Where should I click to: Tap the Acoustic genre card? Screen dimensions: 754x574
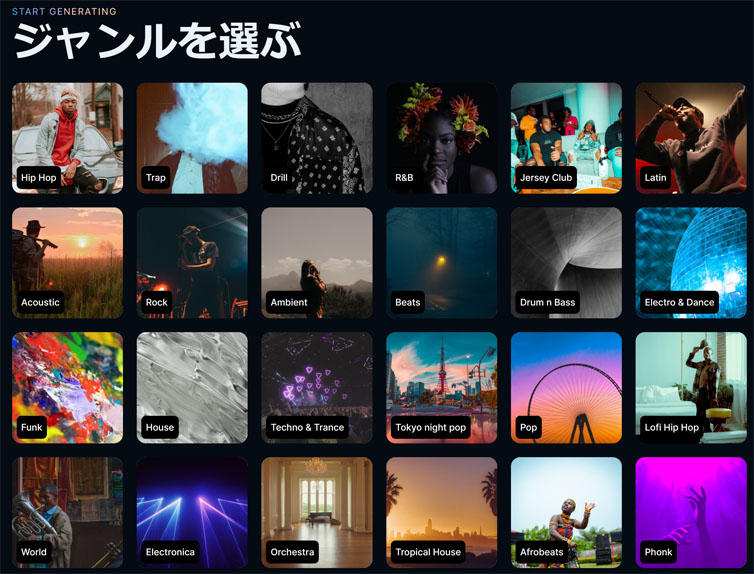(67, 263)
